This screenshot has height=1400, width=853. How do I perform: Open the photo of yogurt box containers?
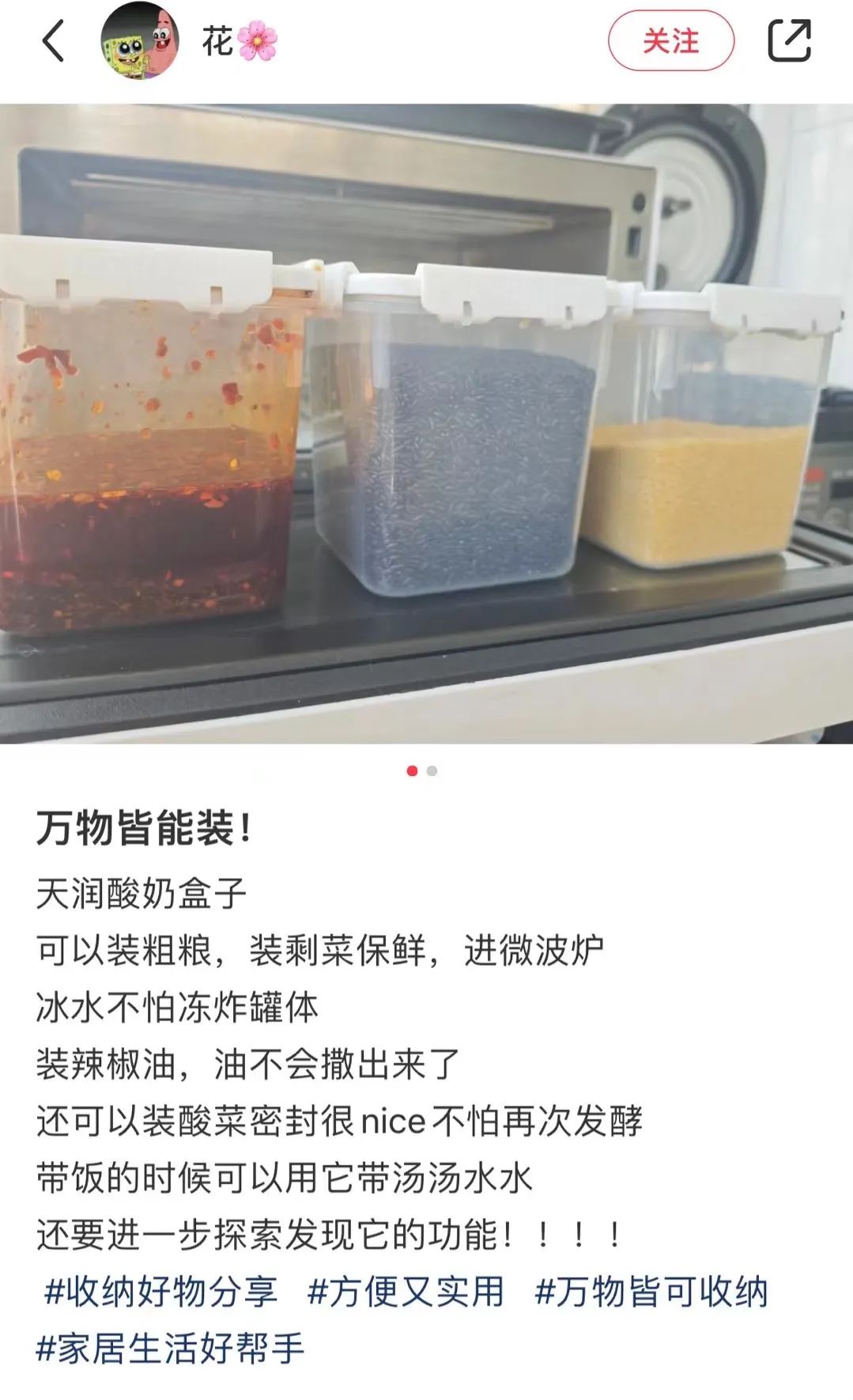point(426,423)
